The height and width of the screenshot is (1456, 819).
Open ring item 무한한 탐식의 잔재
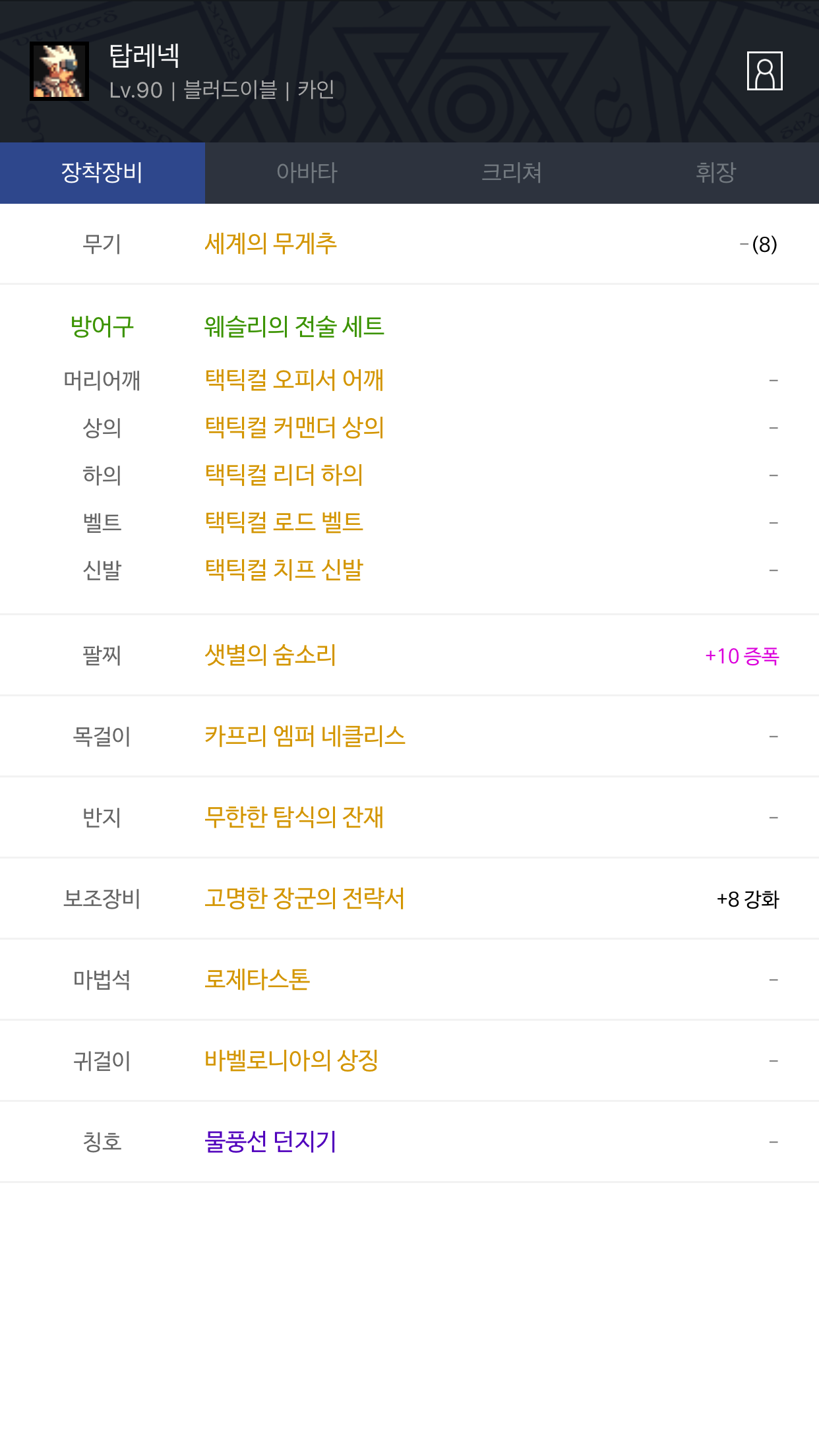[294, 817]
